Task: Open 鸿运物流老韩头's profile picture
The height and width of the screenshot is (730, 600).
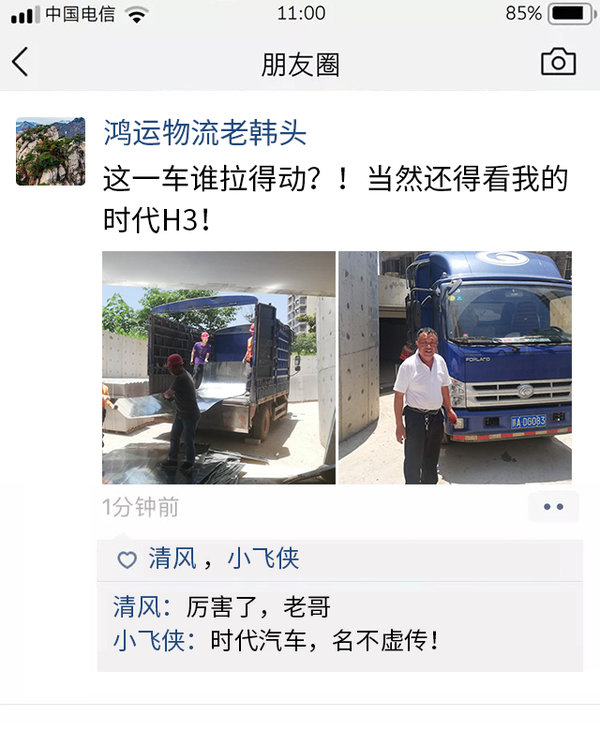Action: tap(50, 151)
